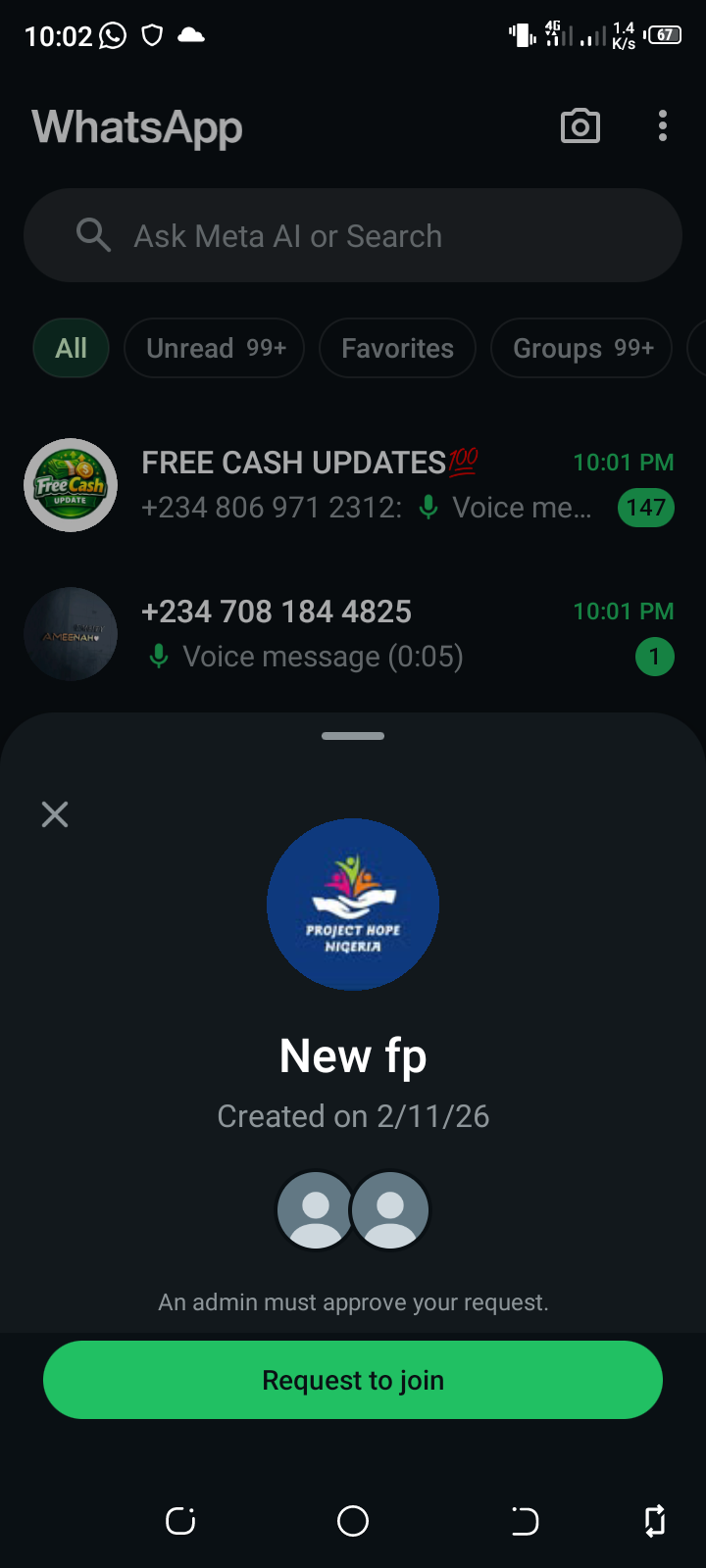Screen dimensions: 706x1568
Task: Open recent apps from the navigation bar
Action: [x=180, y=1521]
